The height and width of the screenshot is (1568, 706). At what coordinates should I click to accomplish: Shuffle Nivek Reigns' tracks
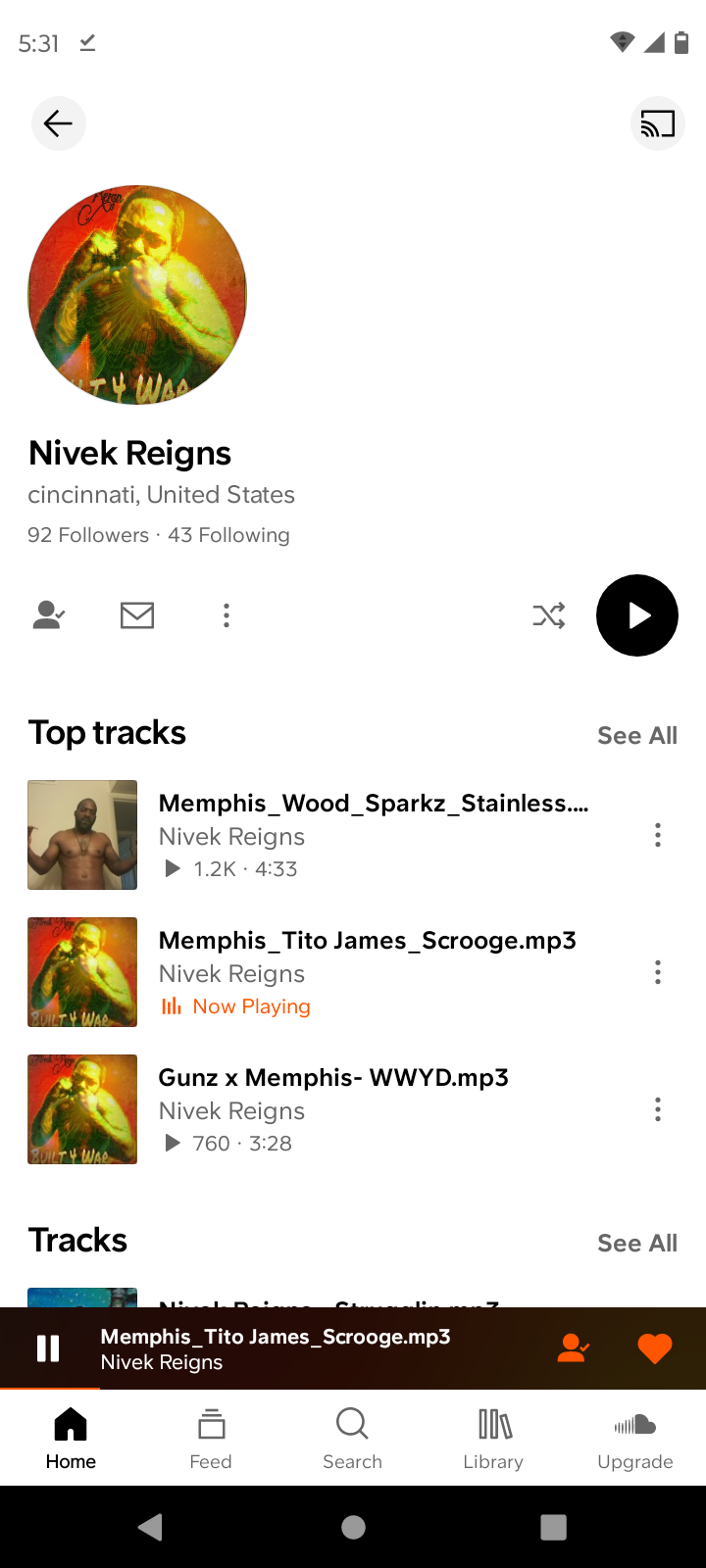[549, 615]
